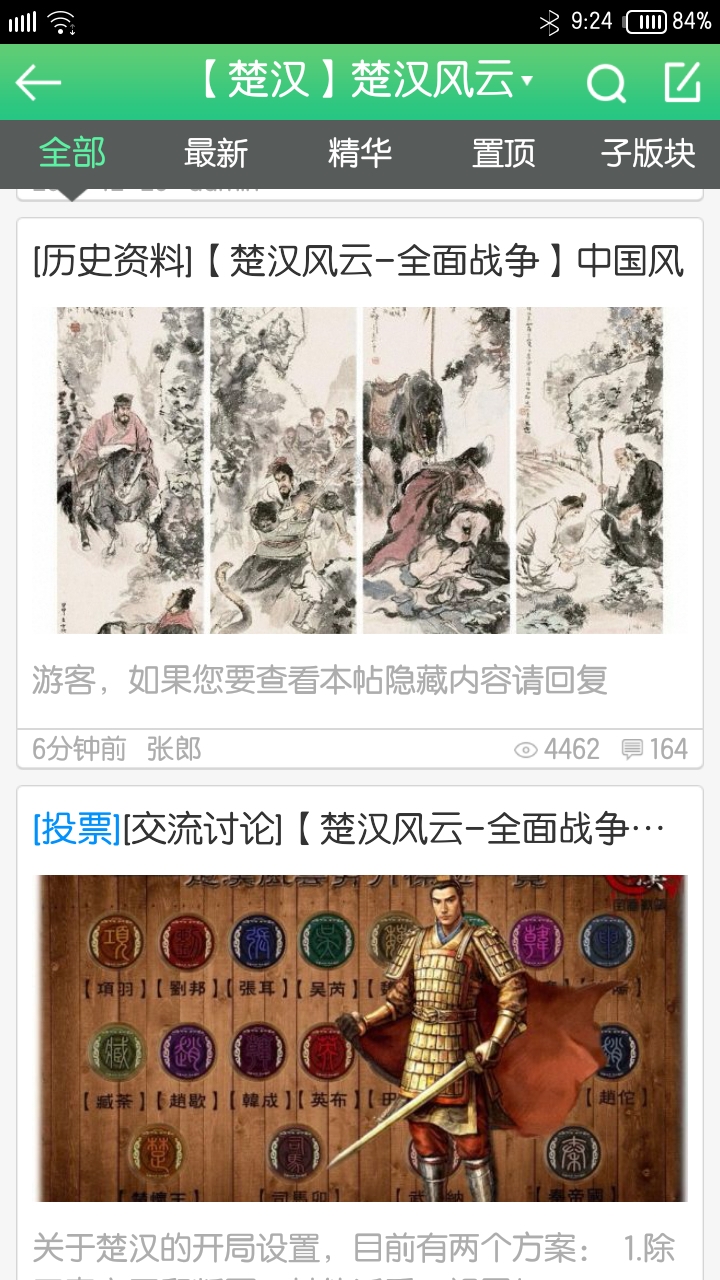Open the search magnifier icon
720x1280 pixels.
605,84
